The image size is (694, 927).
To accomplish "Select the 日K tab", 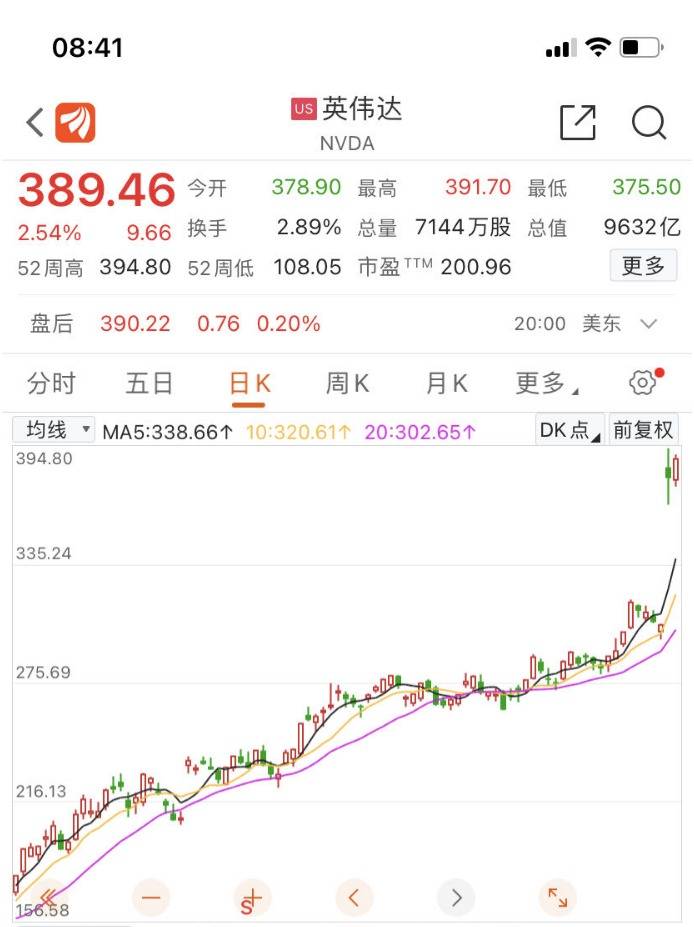I will pos(249,383).
